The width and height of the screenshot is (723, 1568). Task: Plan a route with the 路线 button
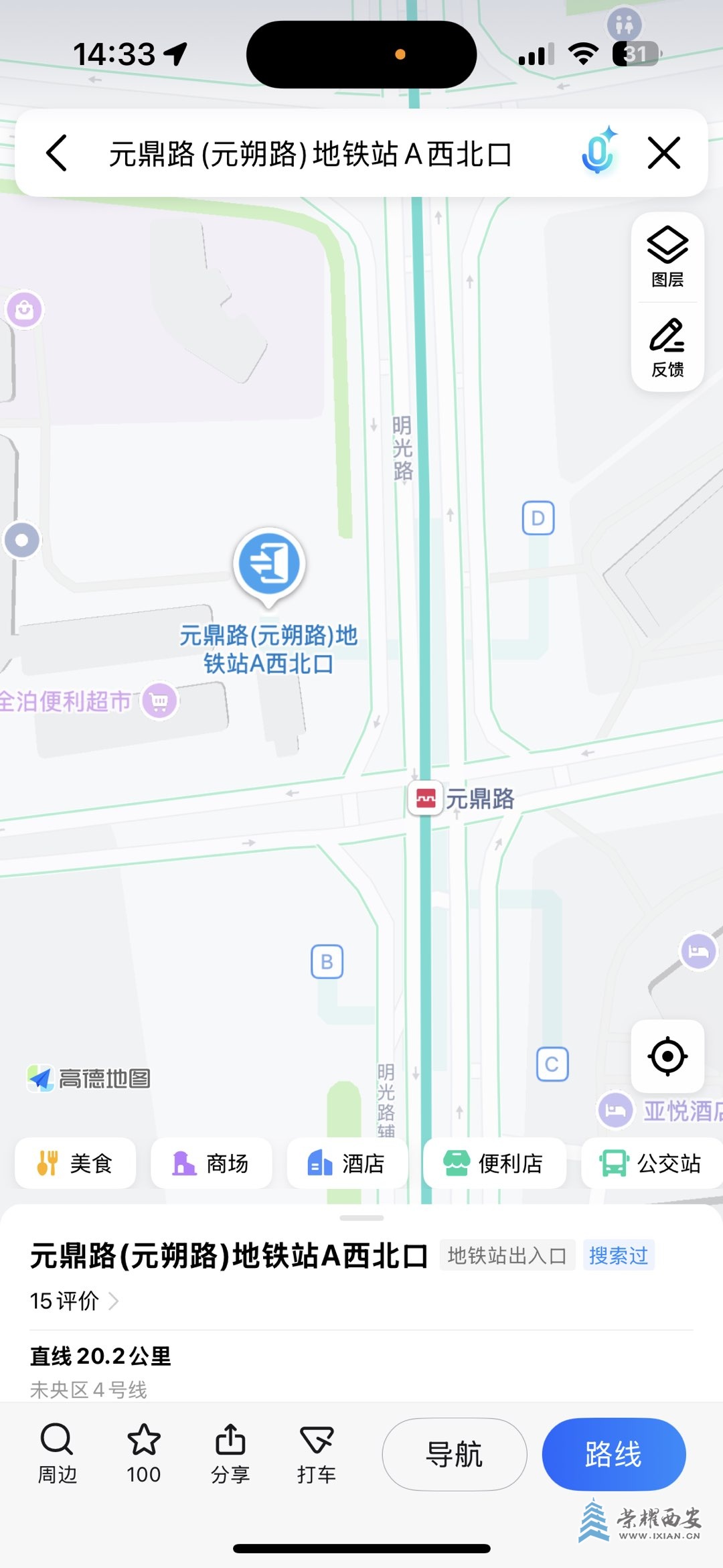tap(613, 1454)
